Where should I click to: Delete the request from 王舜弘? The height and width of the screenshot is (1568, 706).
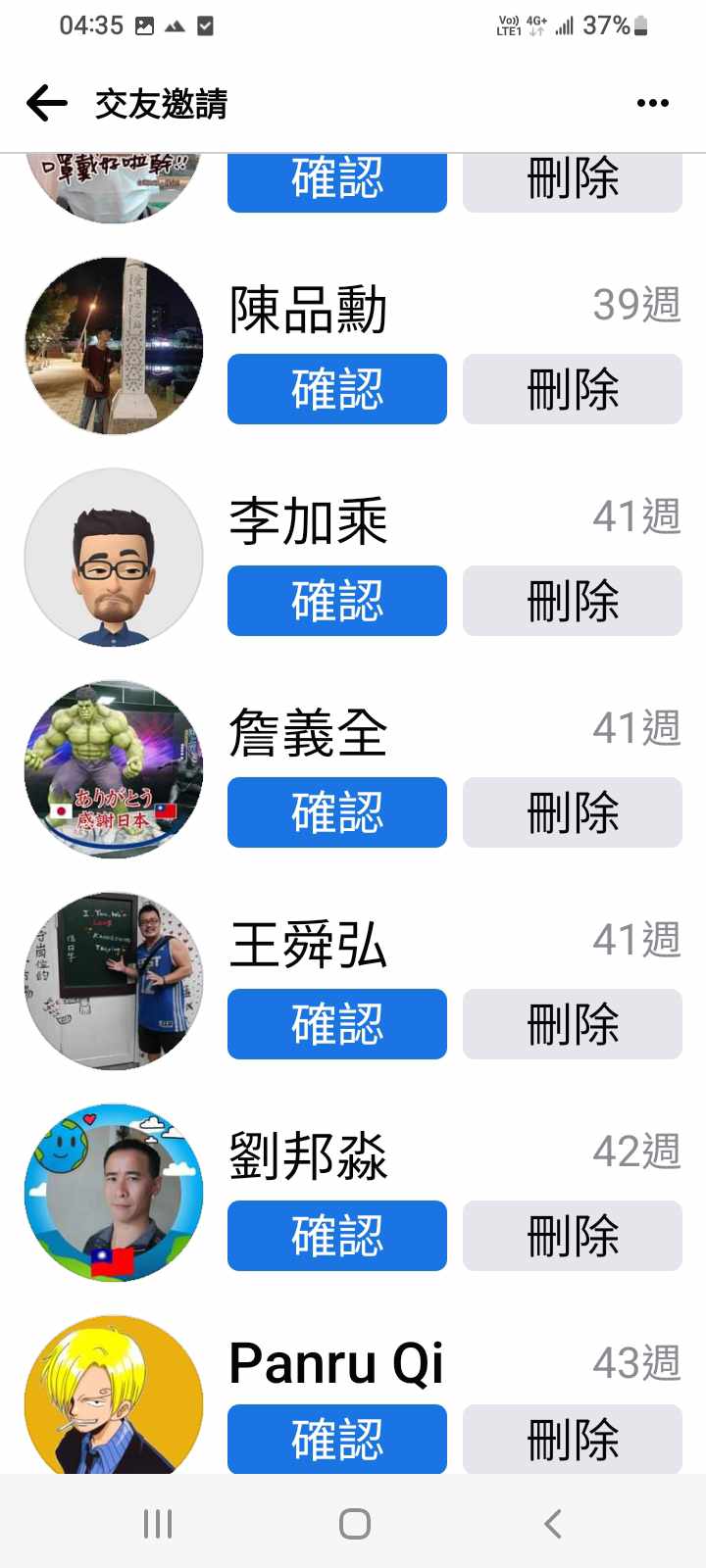coord(572,1024)
